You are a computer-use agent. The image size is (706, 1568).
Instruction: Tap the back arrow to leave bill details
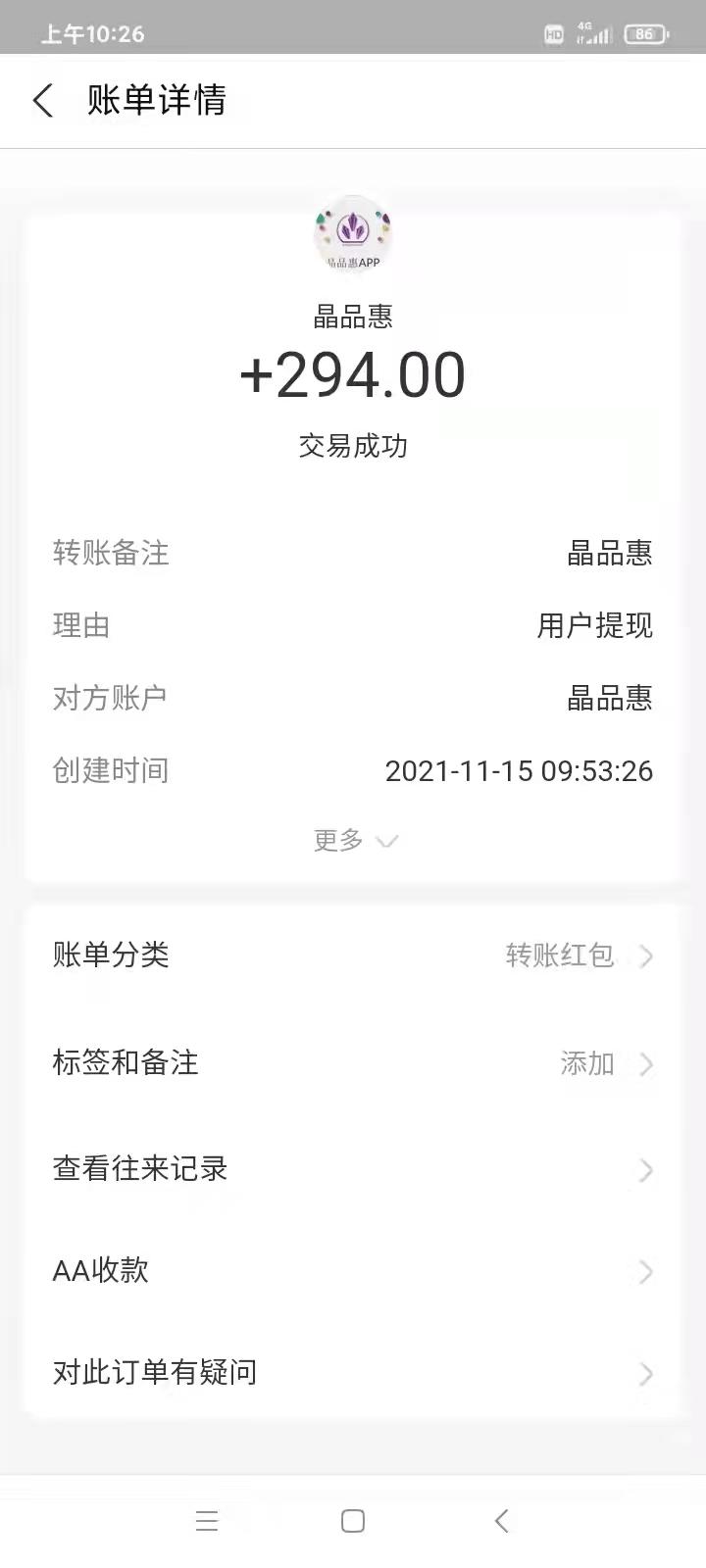[42, 101]
